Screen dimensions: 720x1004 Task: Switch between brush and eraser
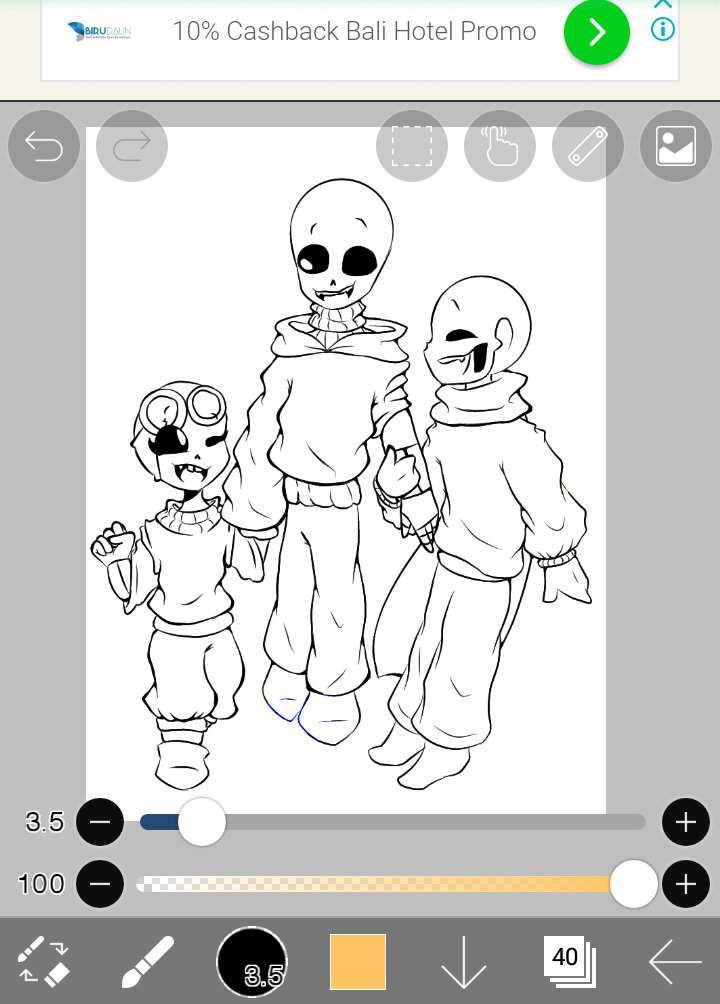(44, 961)
